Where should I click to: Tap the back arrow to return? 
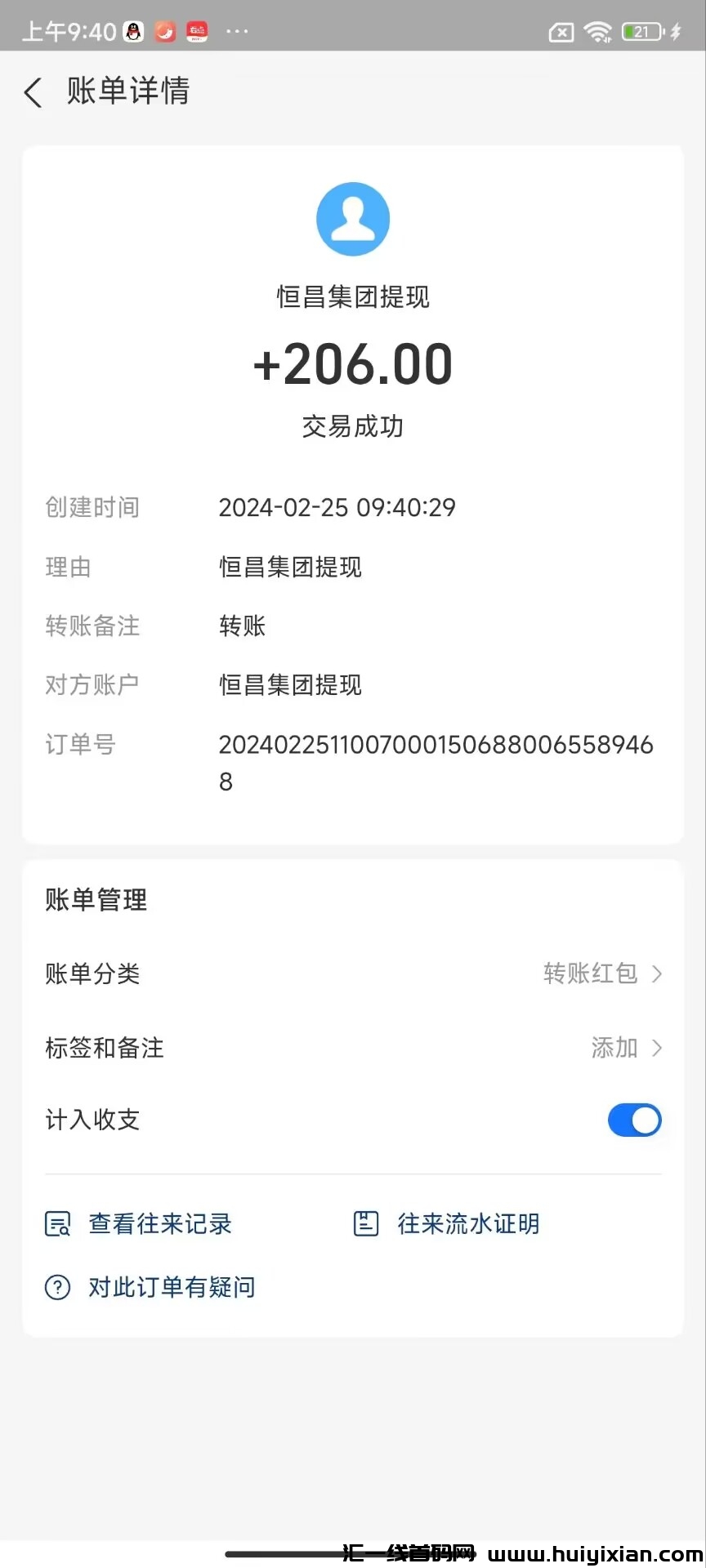[x=33, y=92]
